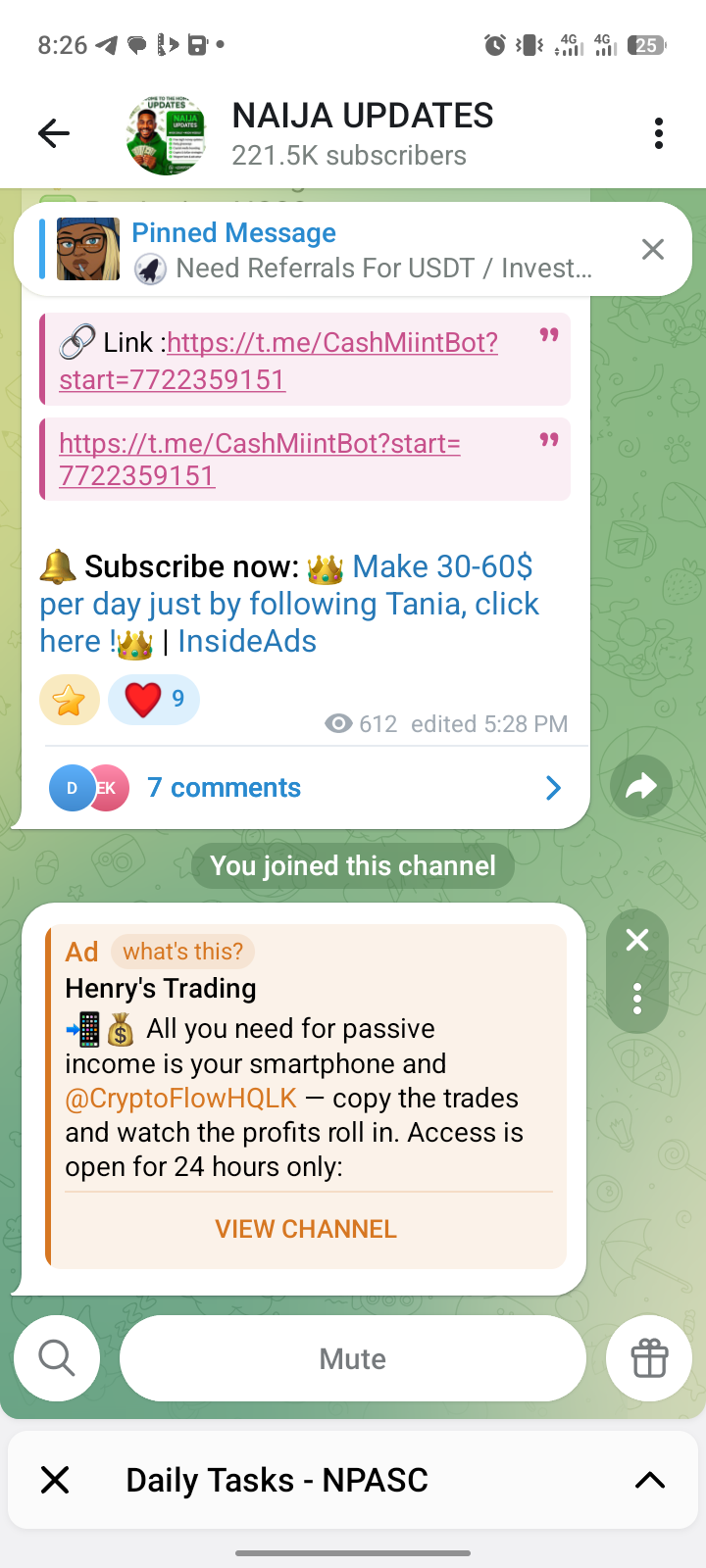The image size is (706, 1568).
Task: React with the star emoji
Action: [x=69, y=700]
